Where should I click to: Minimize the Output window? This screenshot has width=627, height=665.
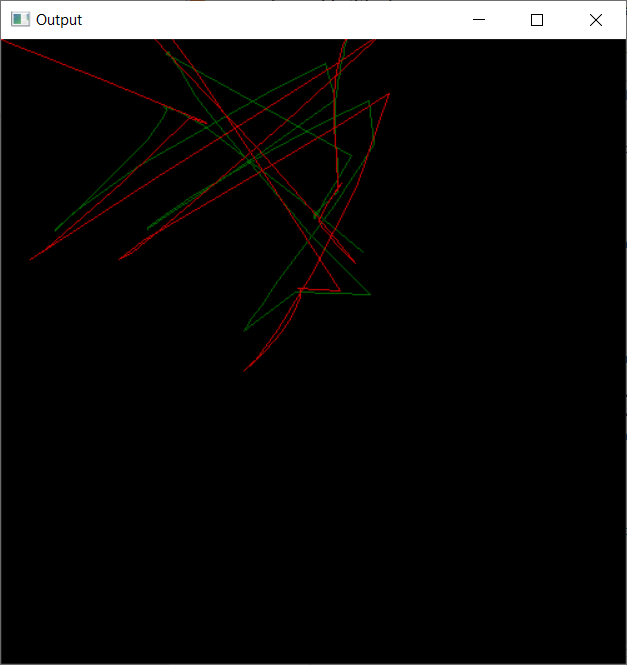point(479,20)
